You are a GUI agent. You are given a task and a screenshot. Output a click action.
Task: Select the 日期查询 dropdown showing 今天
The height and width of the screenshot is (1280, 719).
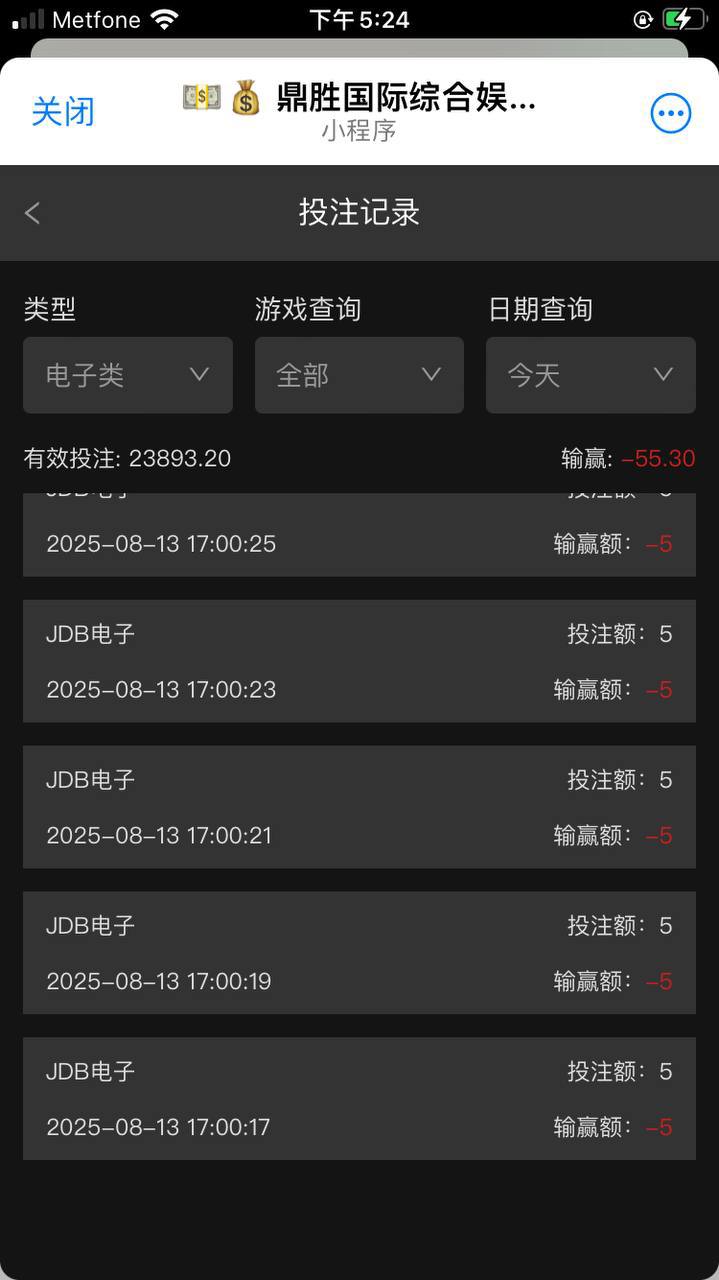[x=590, y=375]
